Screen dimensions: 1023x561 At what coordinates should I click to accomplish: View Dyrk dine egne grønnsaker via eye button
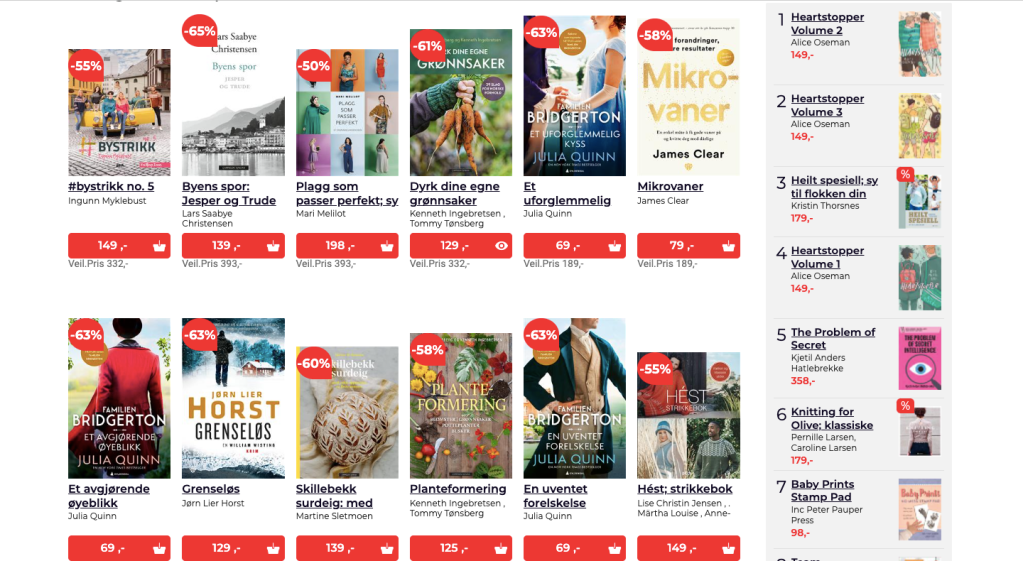click(500, 246)
